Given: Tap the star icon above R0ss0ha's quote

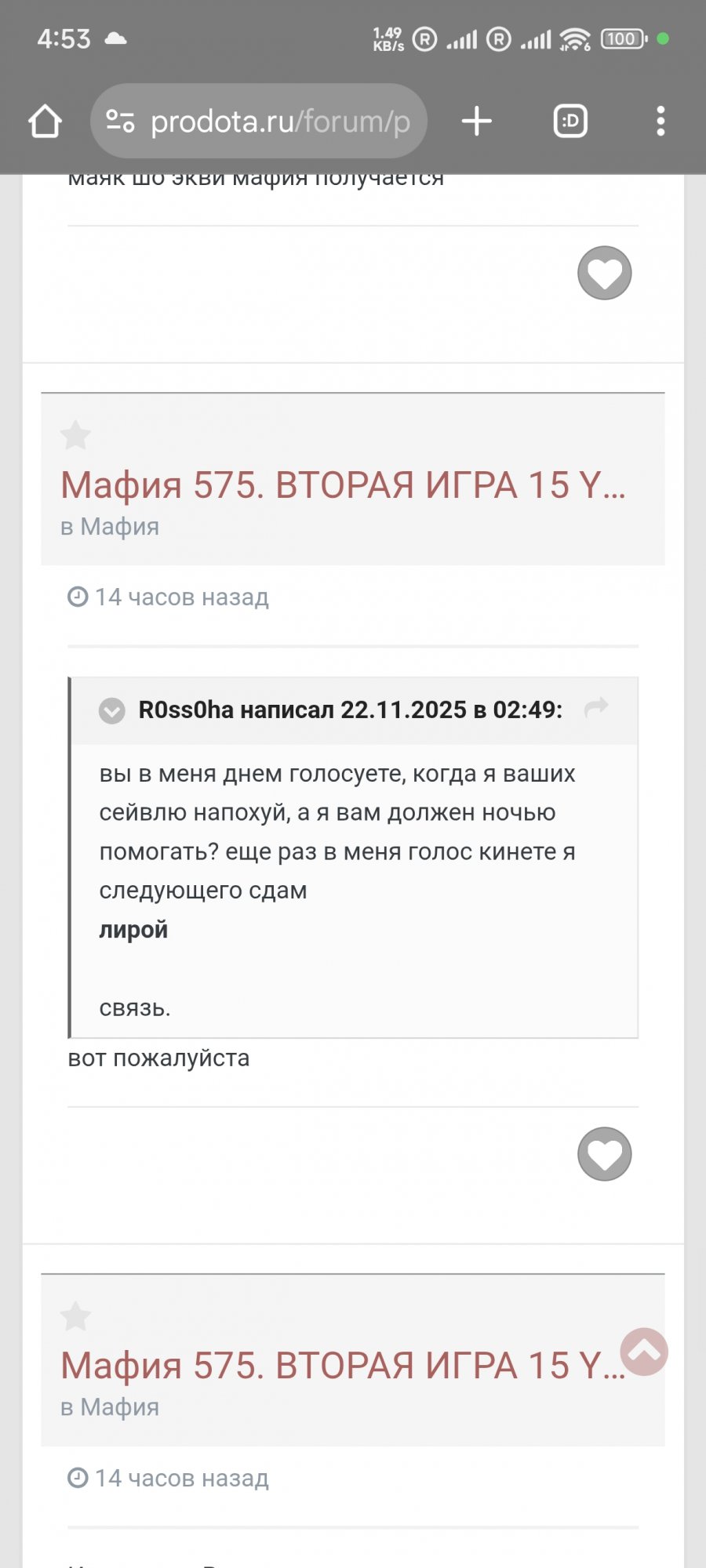Looking at the screenshot, I should pos(76,435).
